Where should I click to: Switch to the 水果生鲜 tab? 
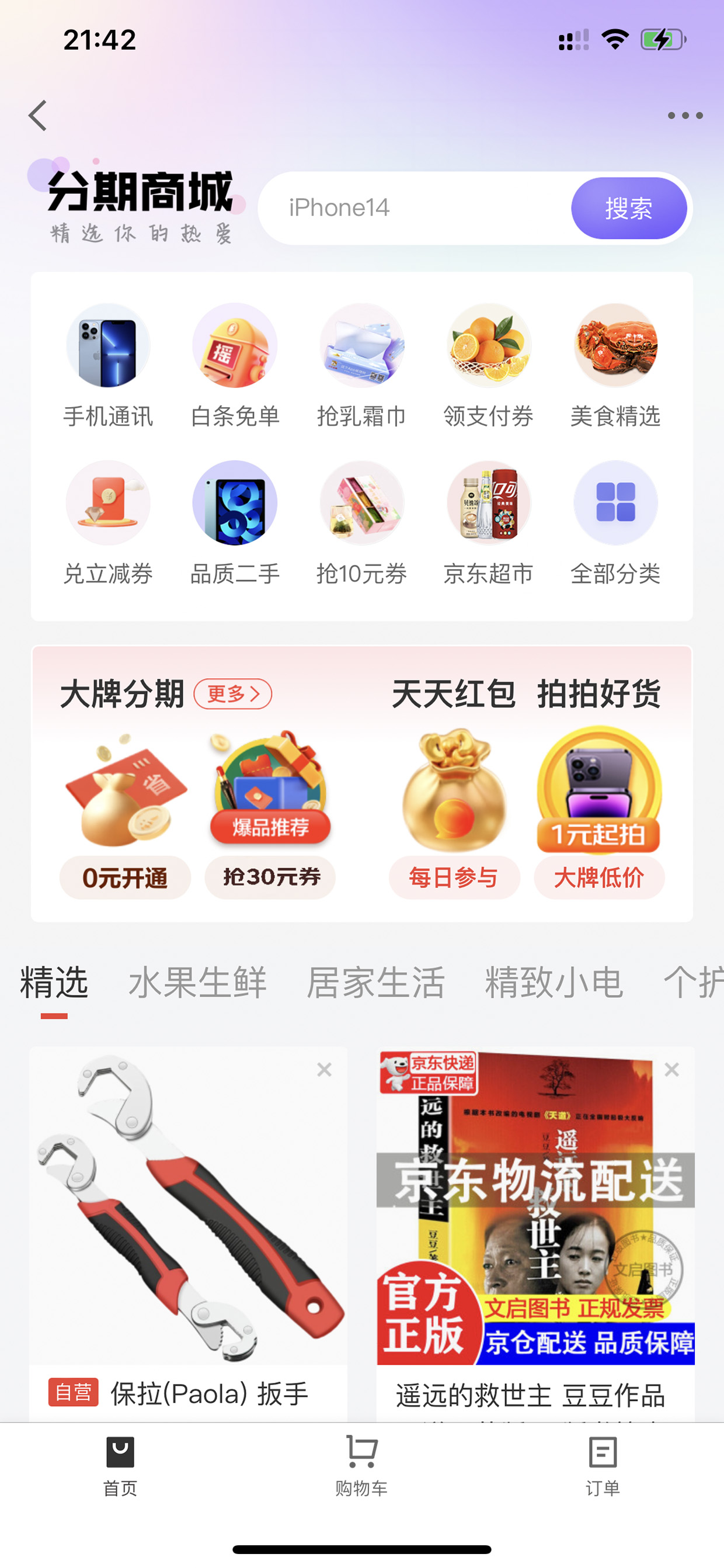pyautogui.click(x=197, y=982)
